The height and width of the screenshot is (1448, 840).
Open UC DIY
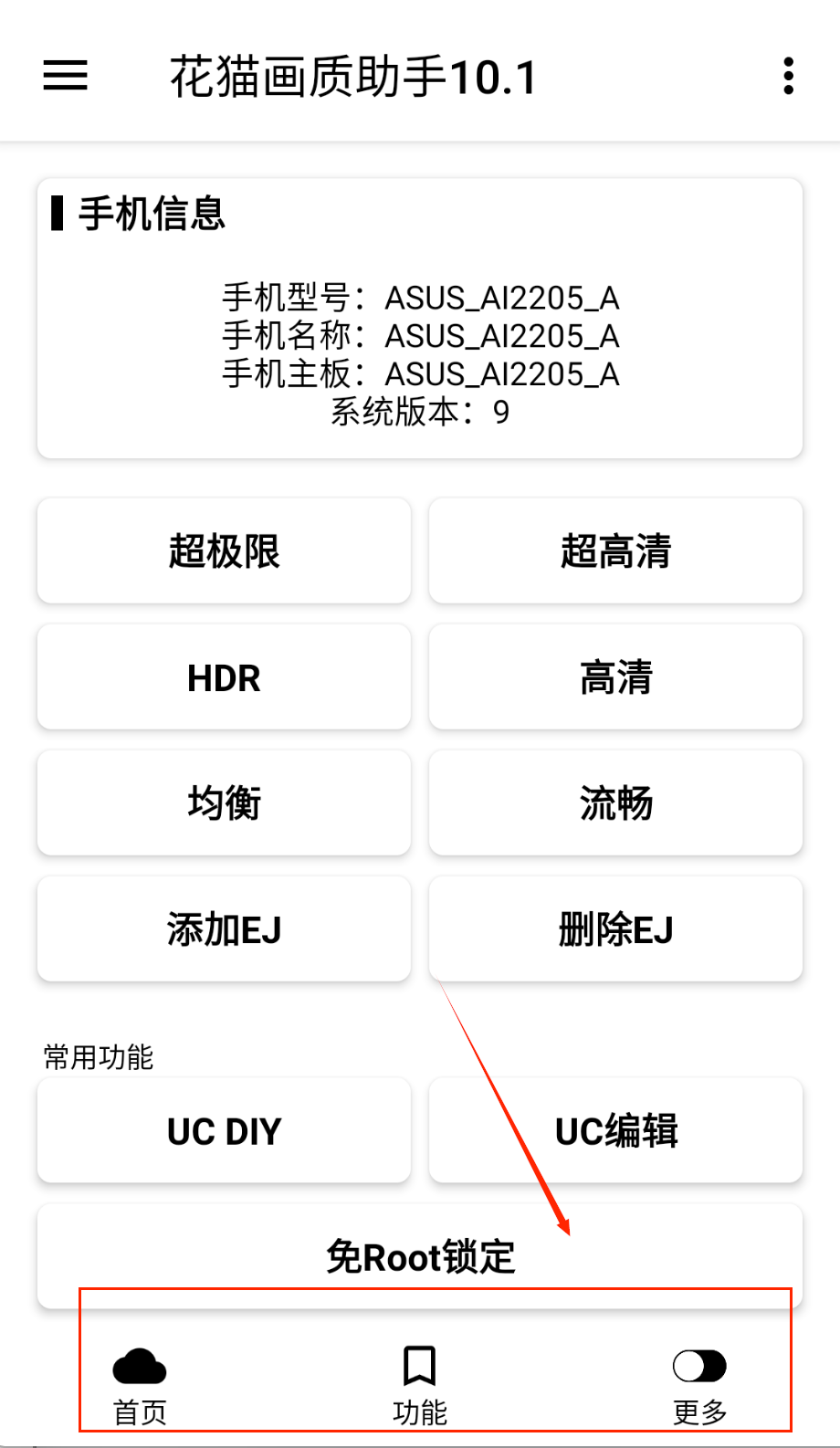224,1131
